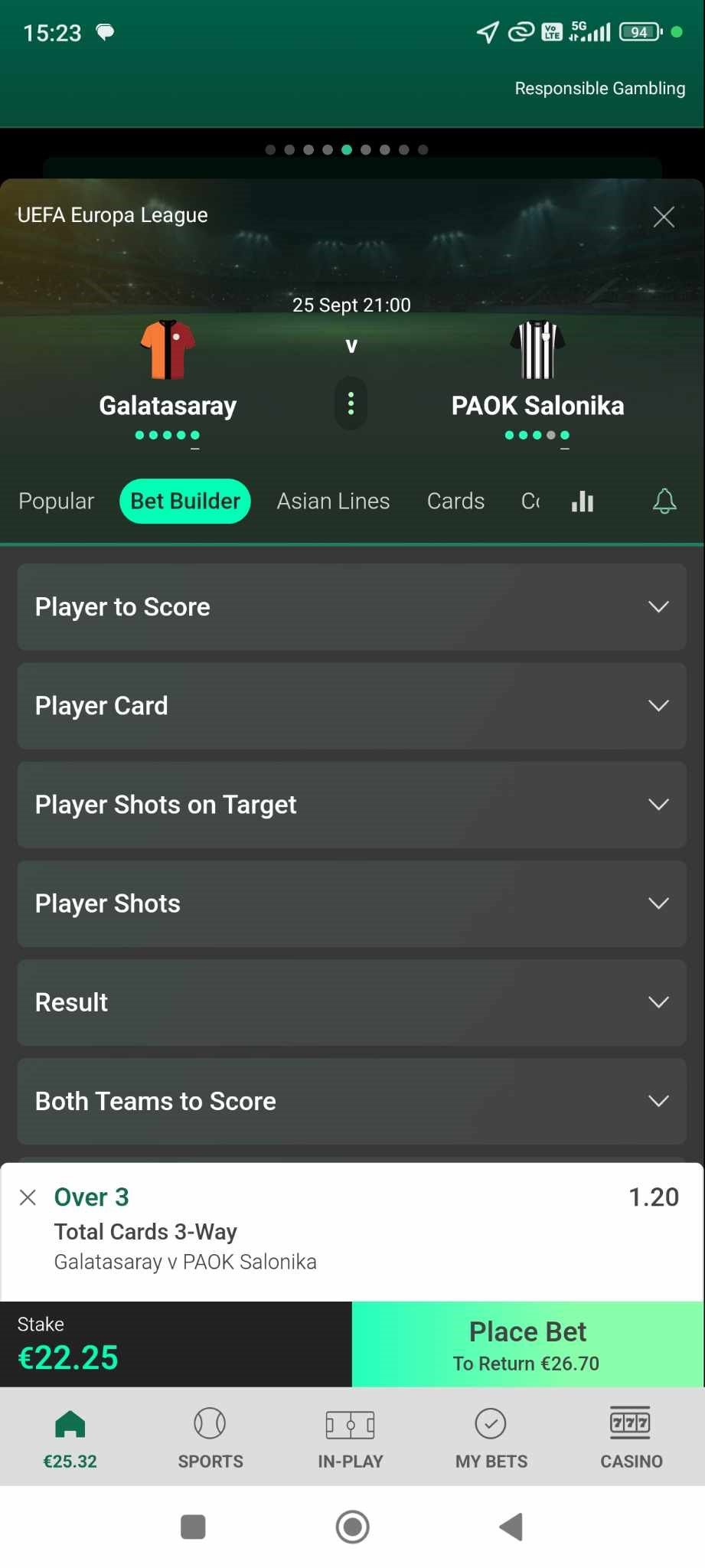Tap the notifications bell for this match

pos(664,501)
